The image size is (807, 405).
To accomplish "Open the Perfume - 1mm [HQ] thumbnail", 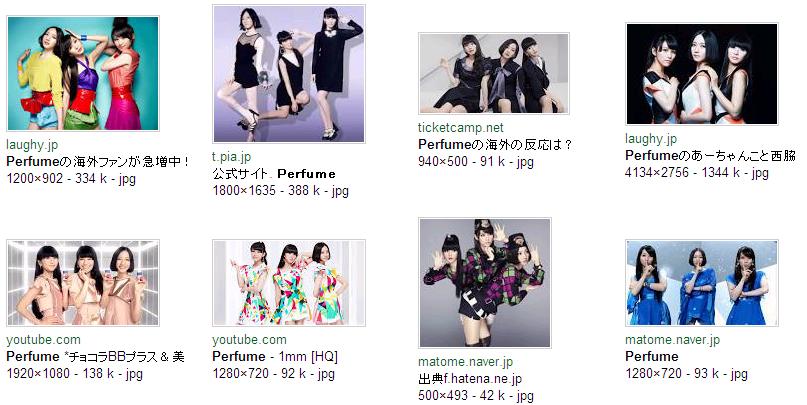I will [x=289, y=284].
